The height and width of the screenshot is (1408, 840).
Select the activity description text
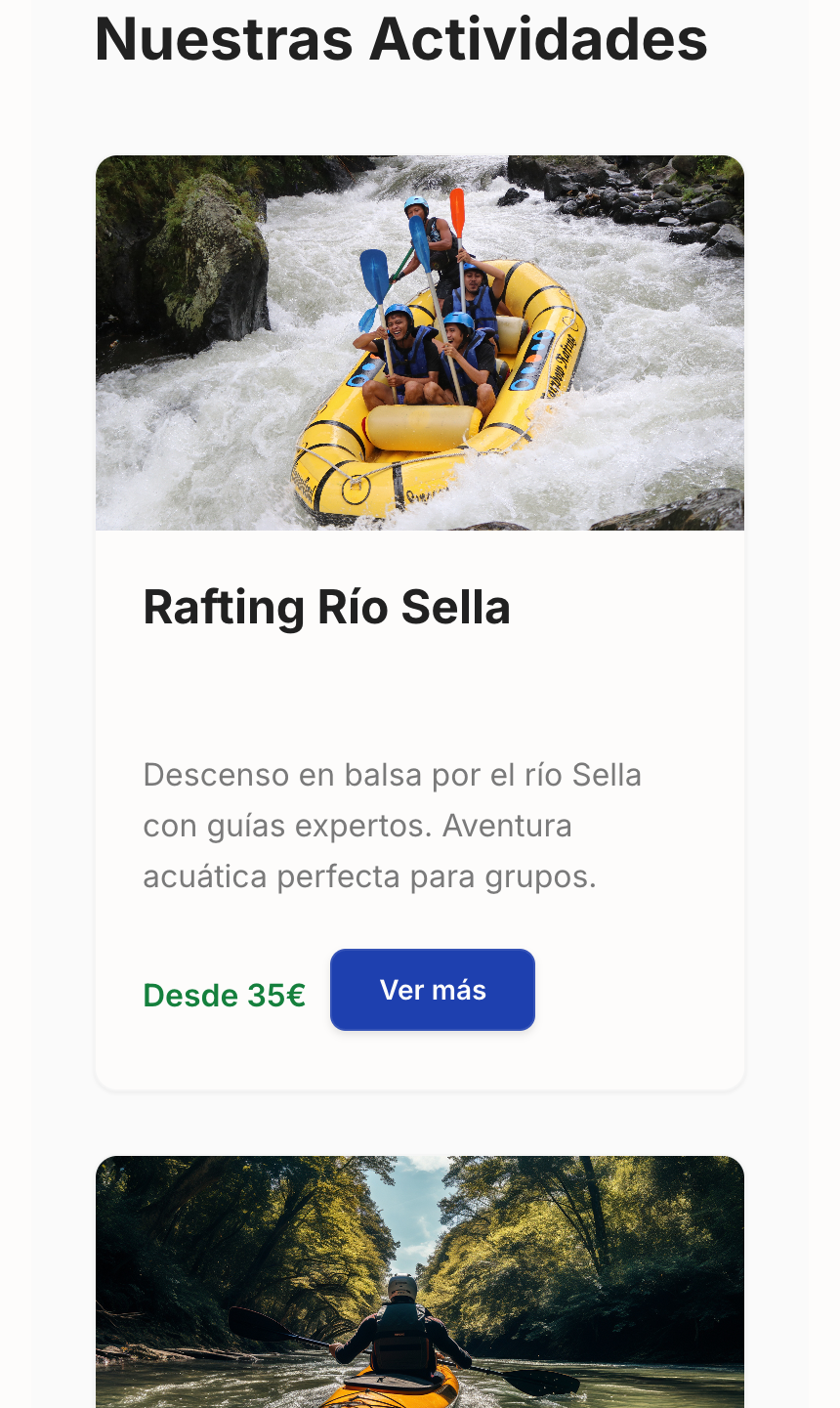coord(391,824)
